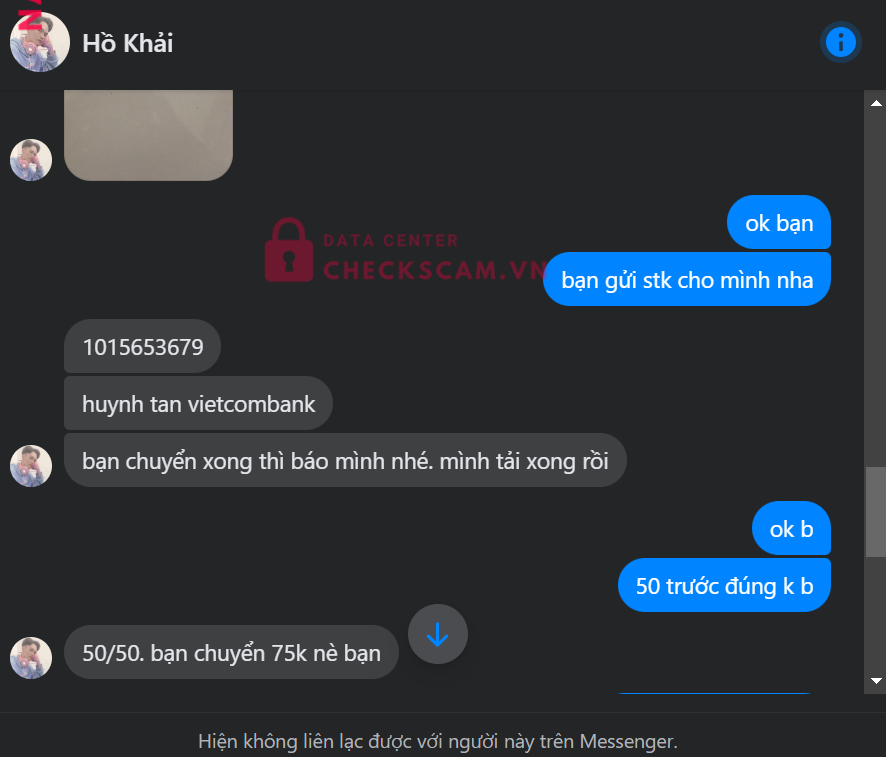The width and height of the screenshot is (886, 757).
Task: Open conversation info for Hồ Khải
Action: coord(840,42)
